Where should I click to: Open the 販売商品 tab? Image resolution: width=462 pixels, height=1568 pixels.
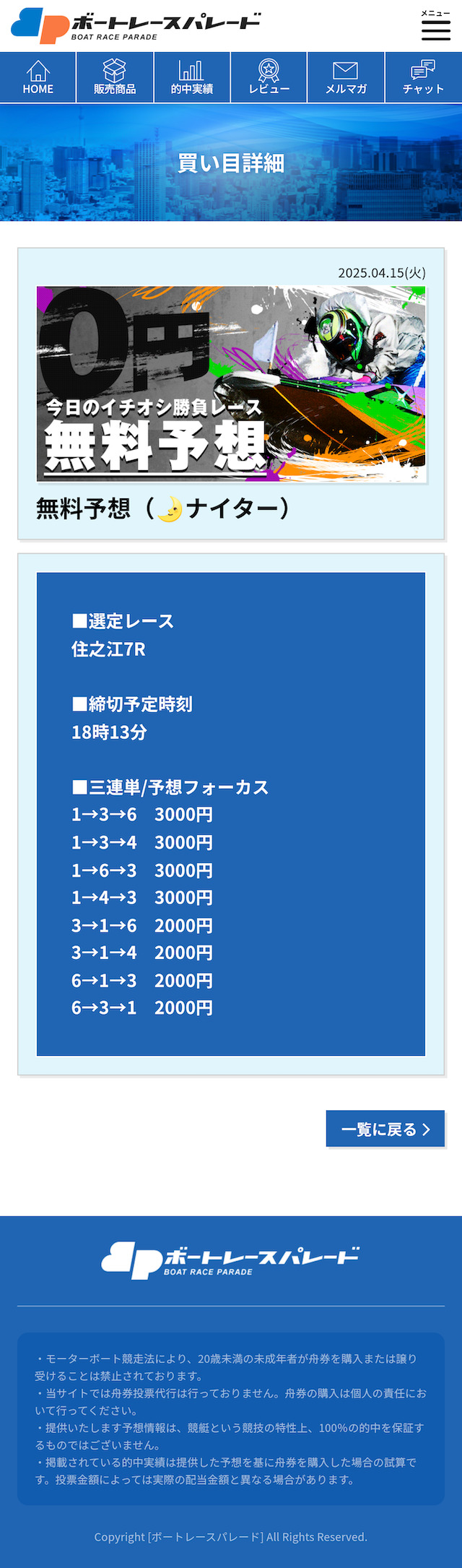115,78
